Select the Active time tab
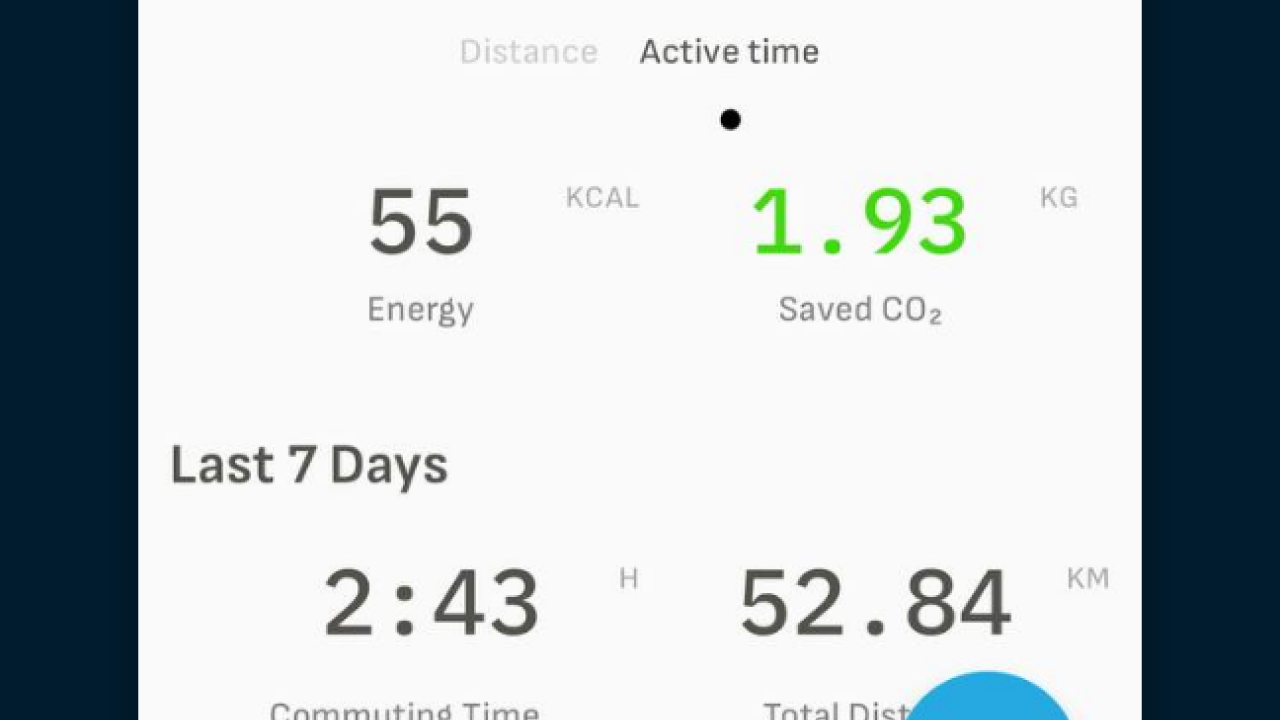Viewport: 1280px width, 720px height. [x=729, y=52]
